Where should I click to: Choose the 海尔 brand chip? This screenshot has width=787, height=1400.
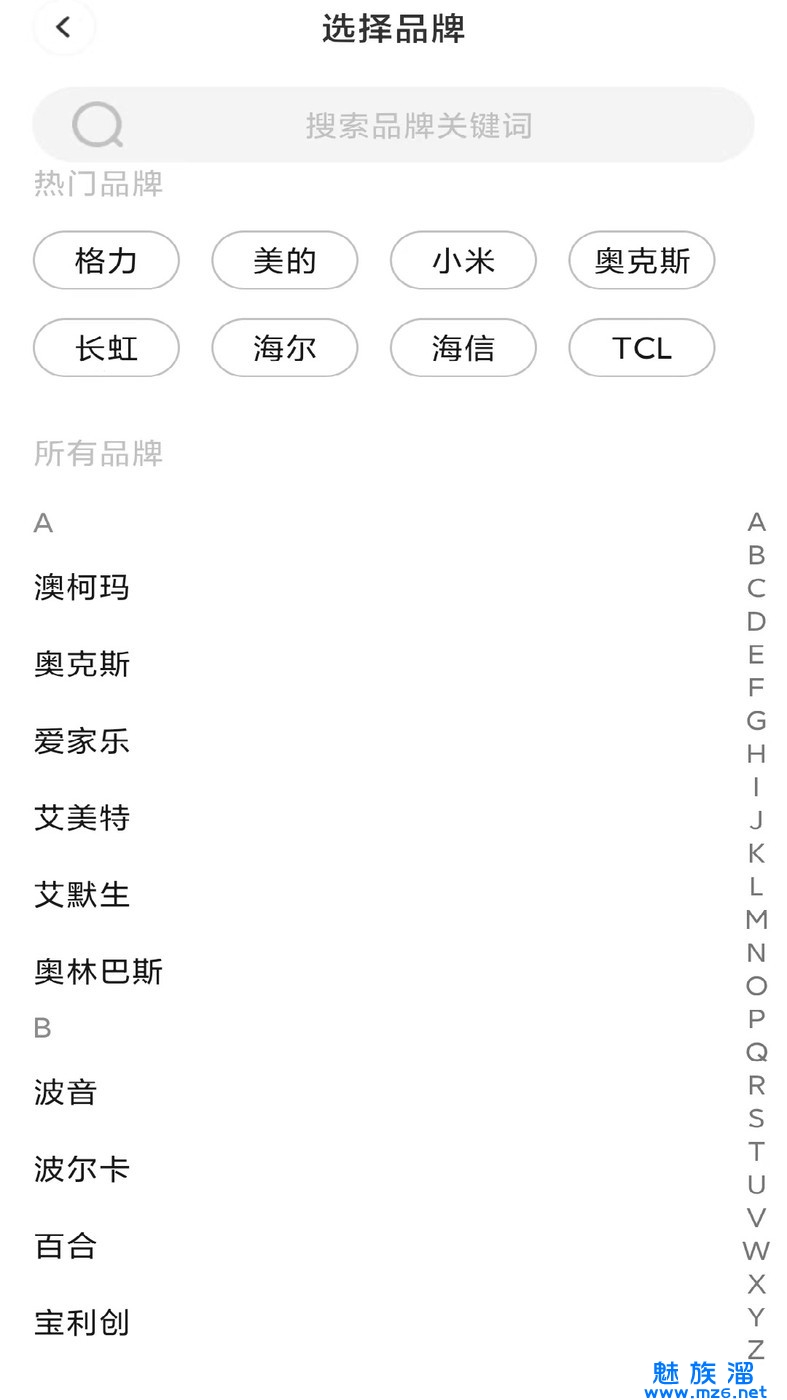[284, 348]
